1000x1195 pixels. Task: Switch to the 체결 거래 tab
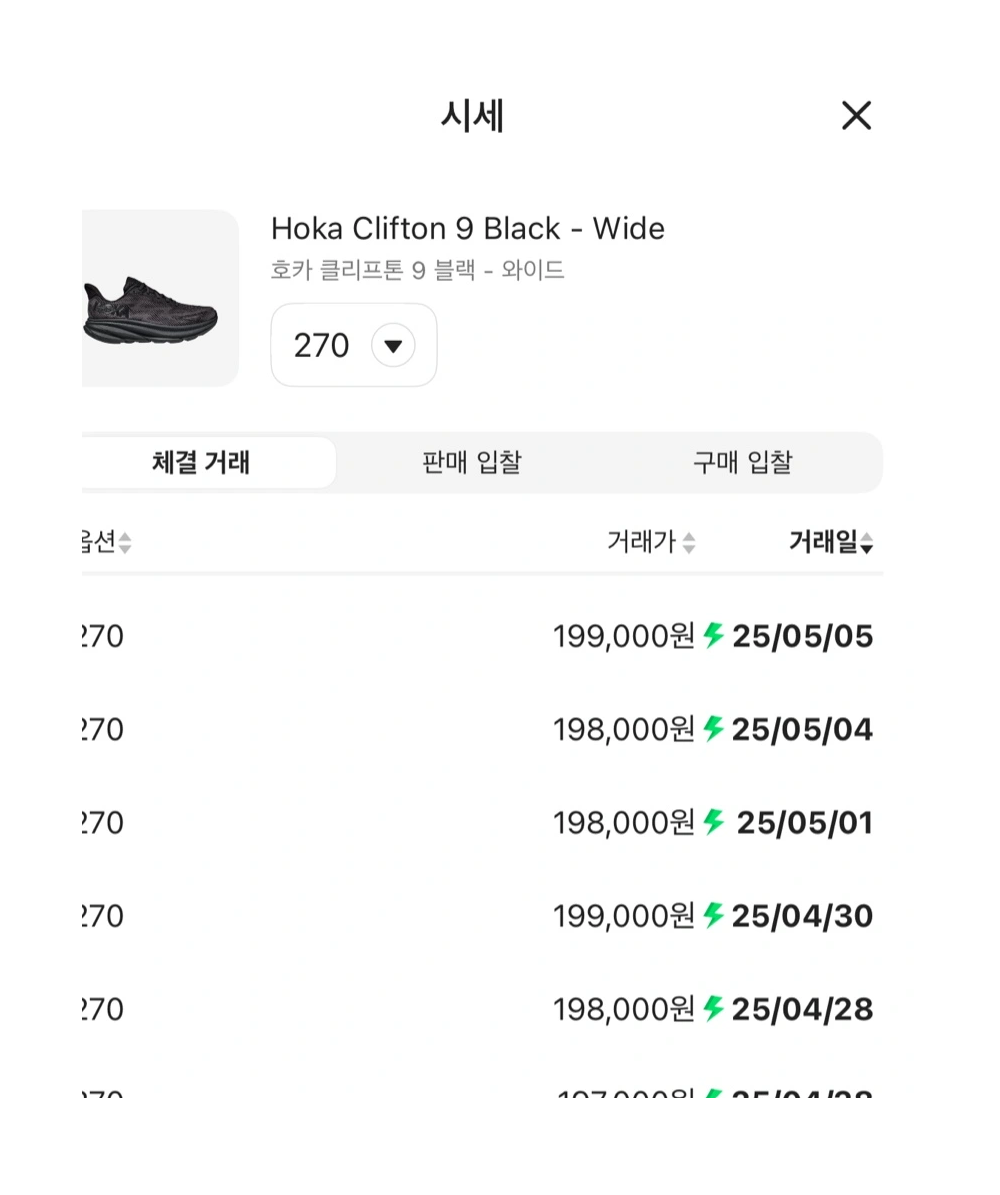pos(202,462)
